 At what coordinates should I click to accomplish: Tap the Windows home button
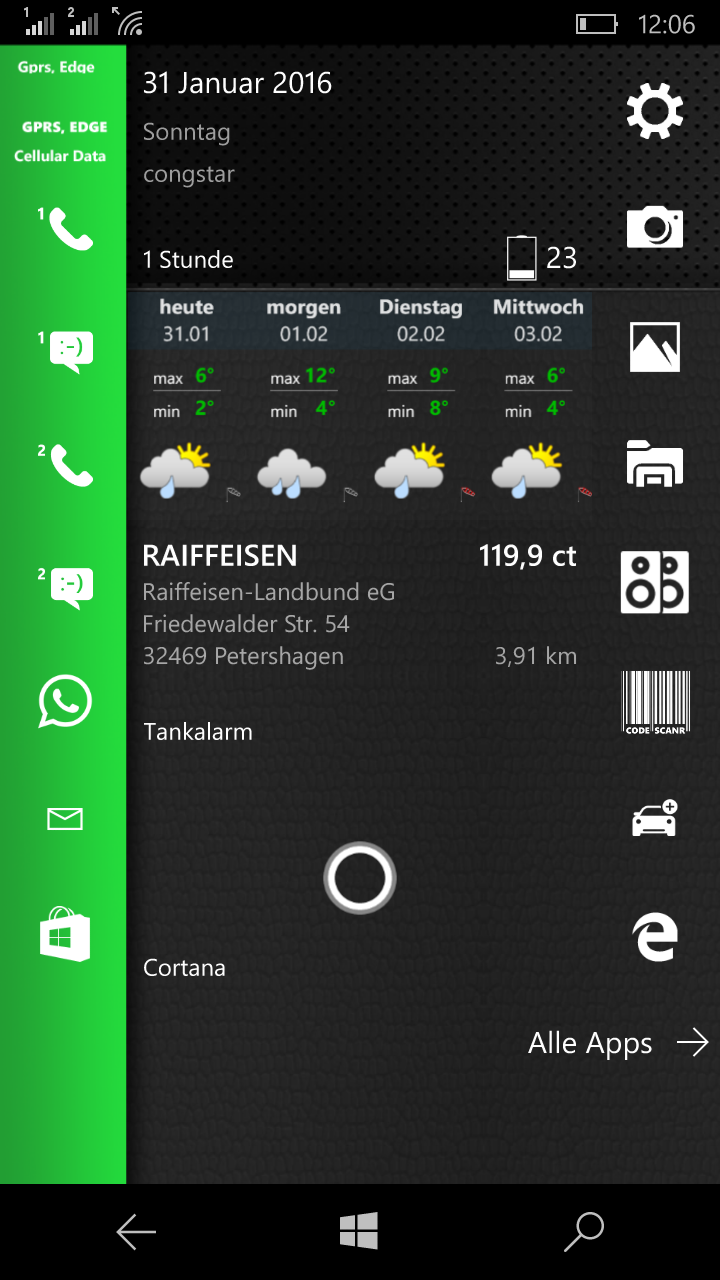(x=359, y=1231)
